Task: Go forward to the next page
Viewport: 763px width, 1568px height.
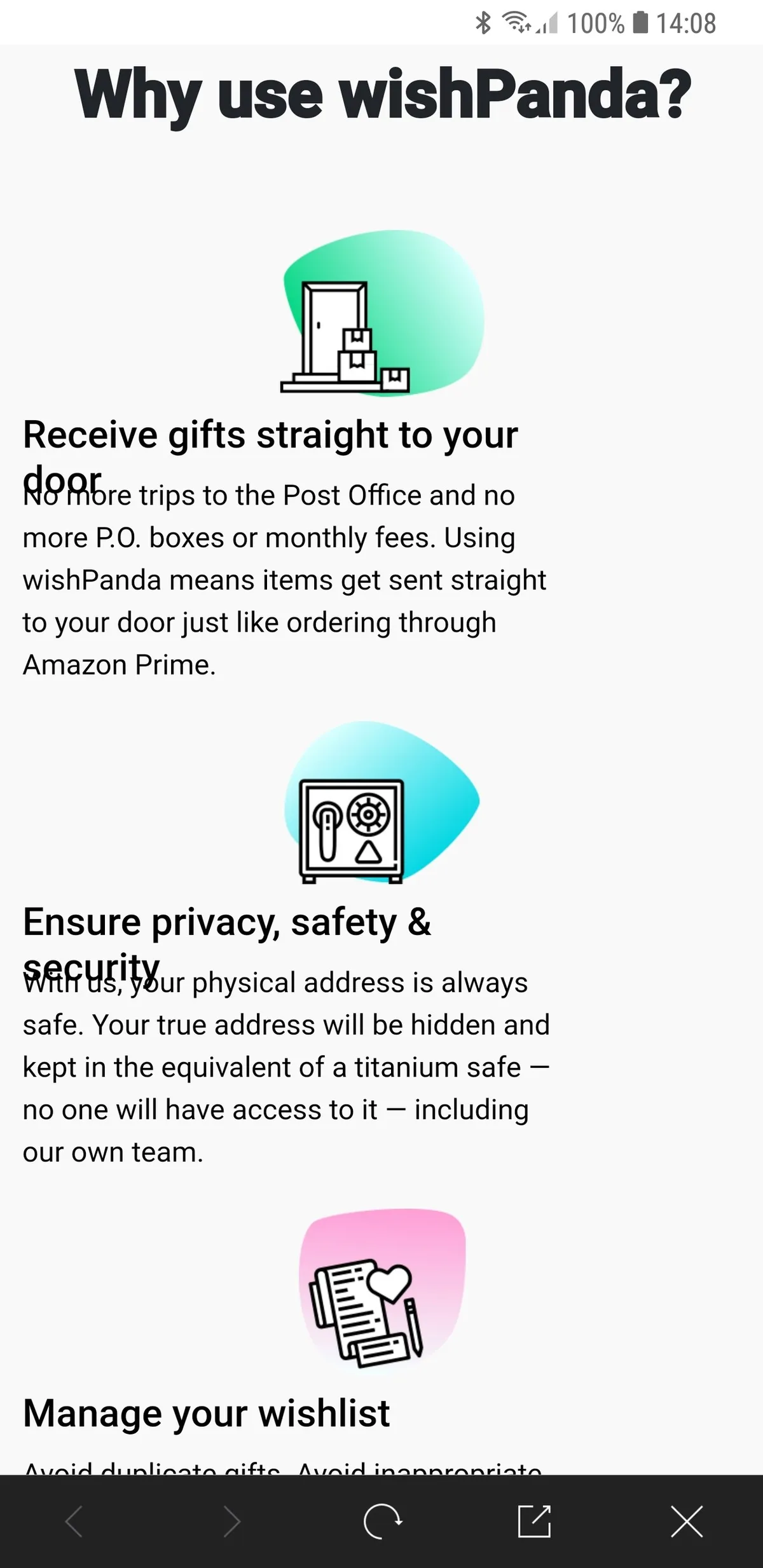Action: pyautogui.click(x=231, y=1522)
